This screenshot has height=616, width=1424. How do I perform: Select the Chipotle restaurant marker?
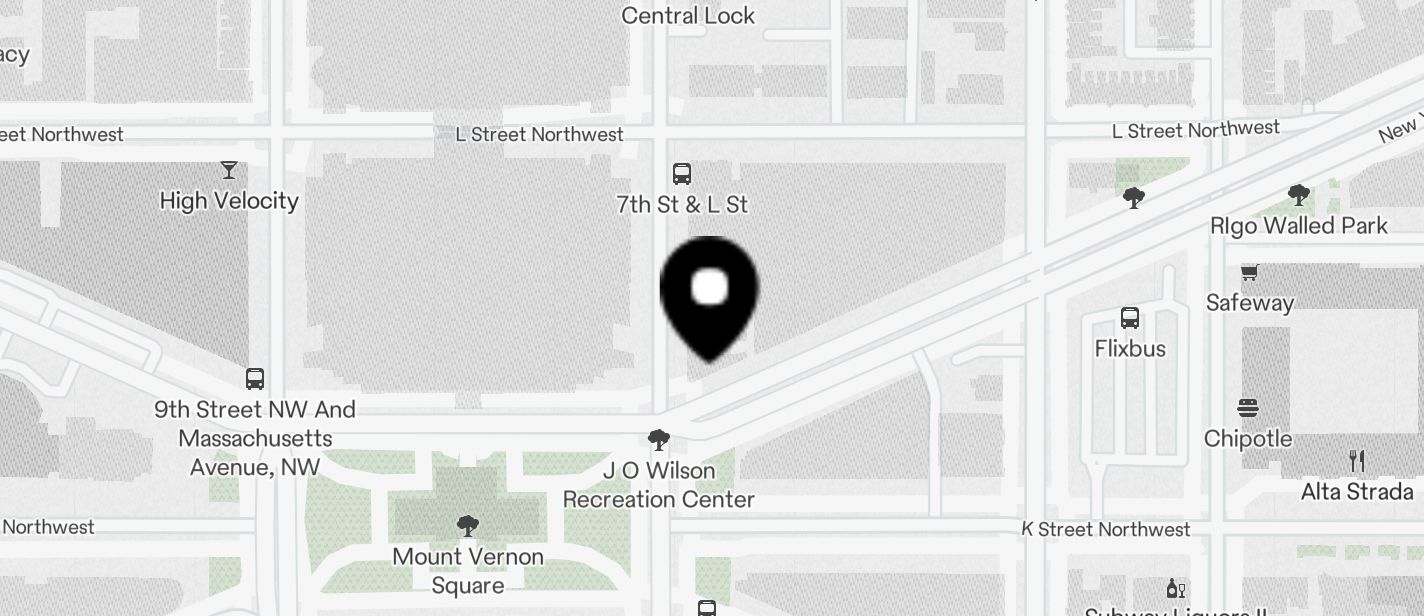pos(1248,408)
